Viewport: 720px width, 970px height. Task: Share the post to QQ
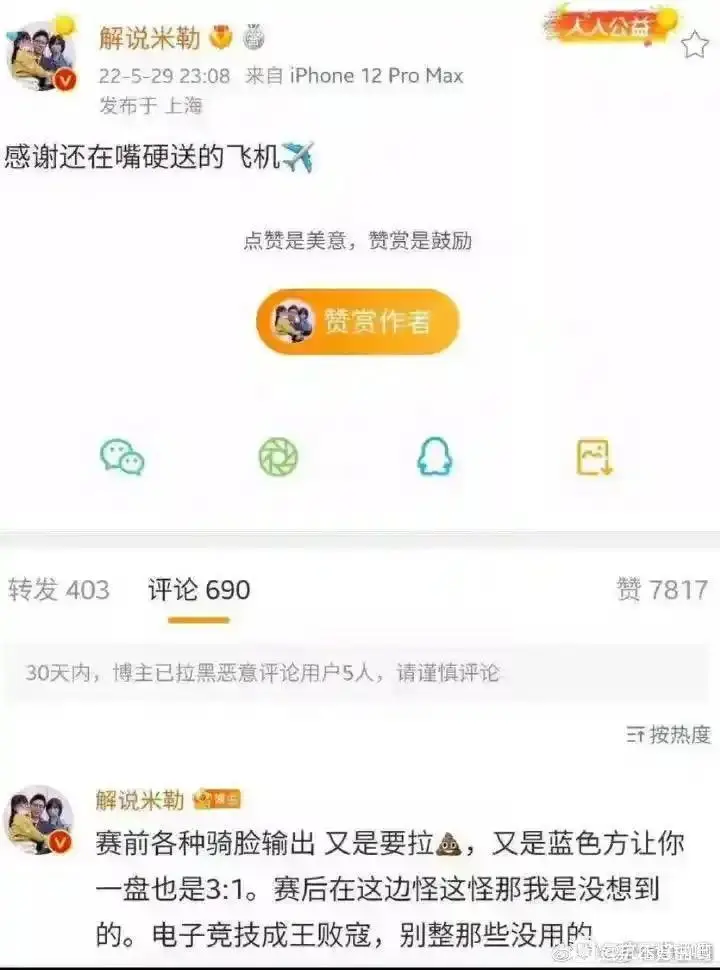pos(434,457)
